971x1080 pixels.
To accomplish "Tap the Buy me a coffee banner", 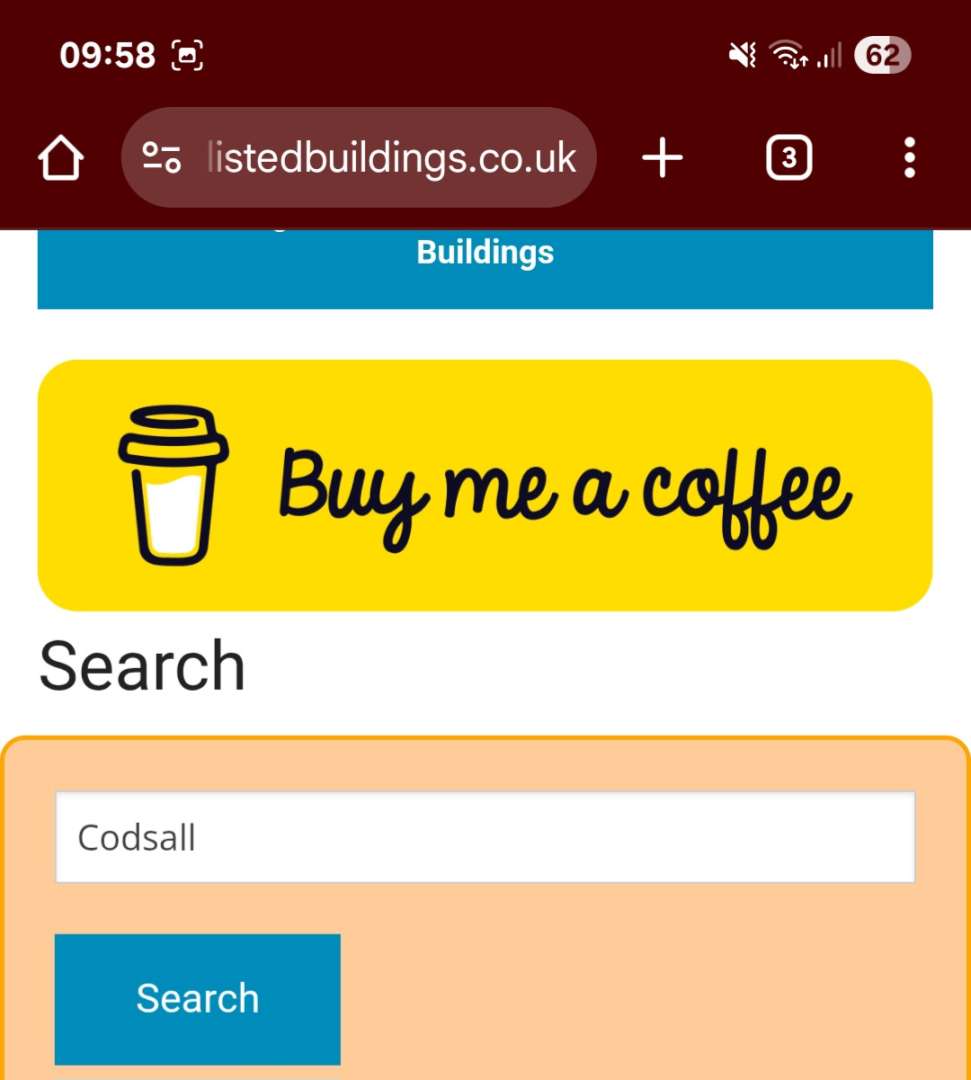I will click(485, 485).
